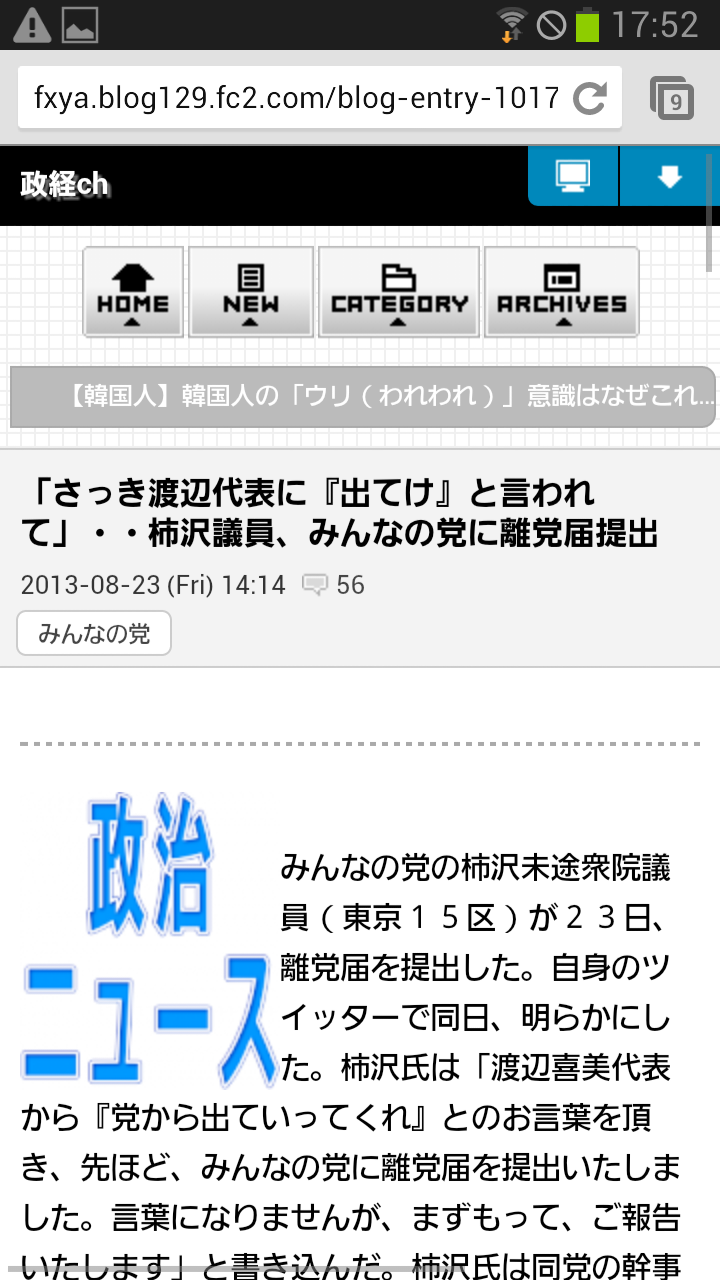Tap the down arrow icon in the header

point(669,176)
